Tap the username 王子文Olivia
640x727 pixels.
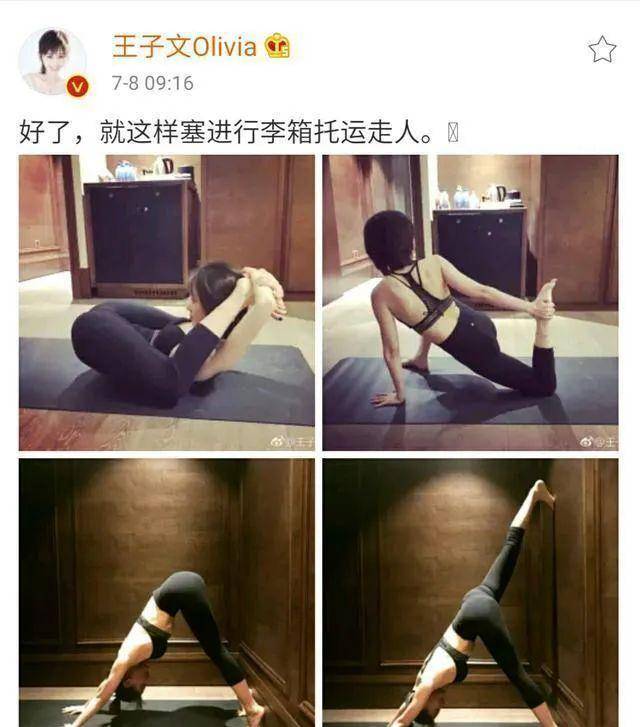(x=187, y=46)
